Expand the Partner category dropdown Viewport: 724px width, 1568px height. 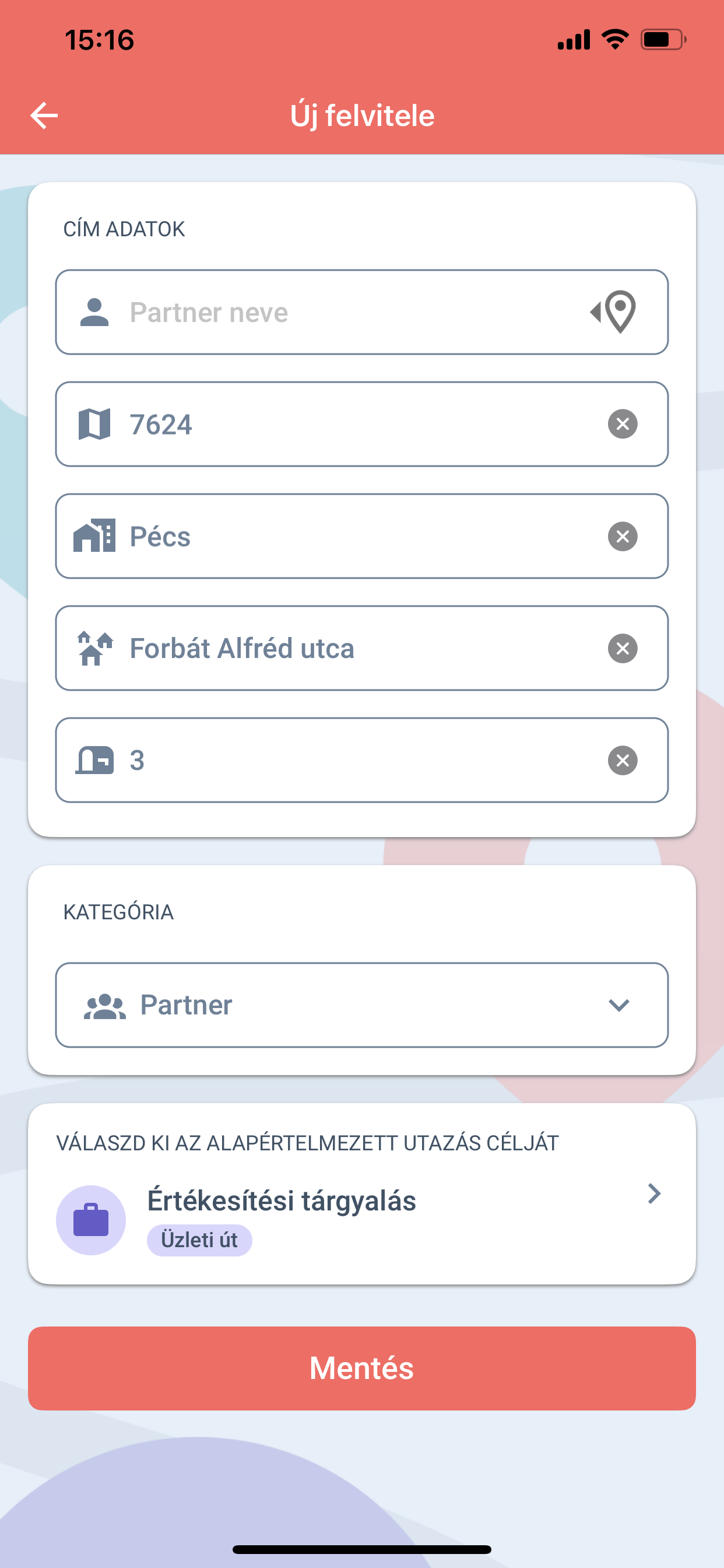pyautogui.click(x=362, y=1005)
